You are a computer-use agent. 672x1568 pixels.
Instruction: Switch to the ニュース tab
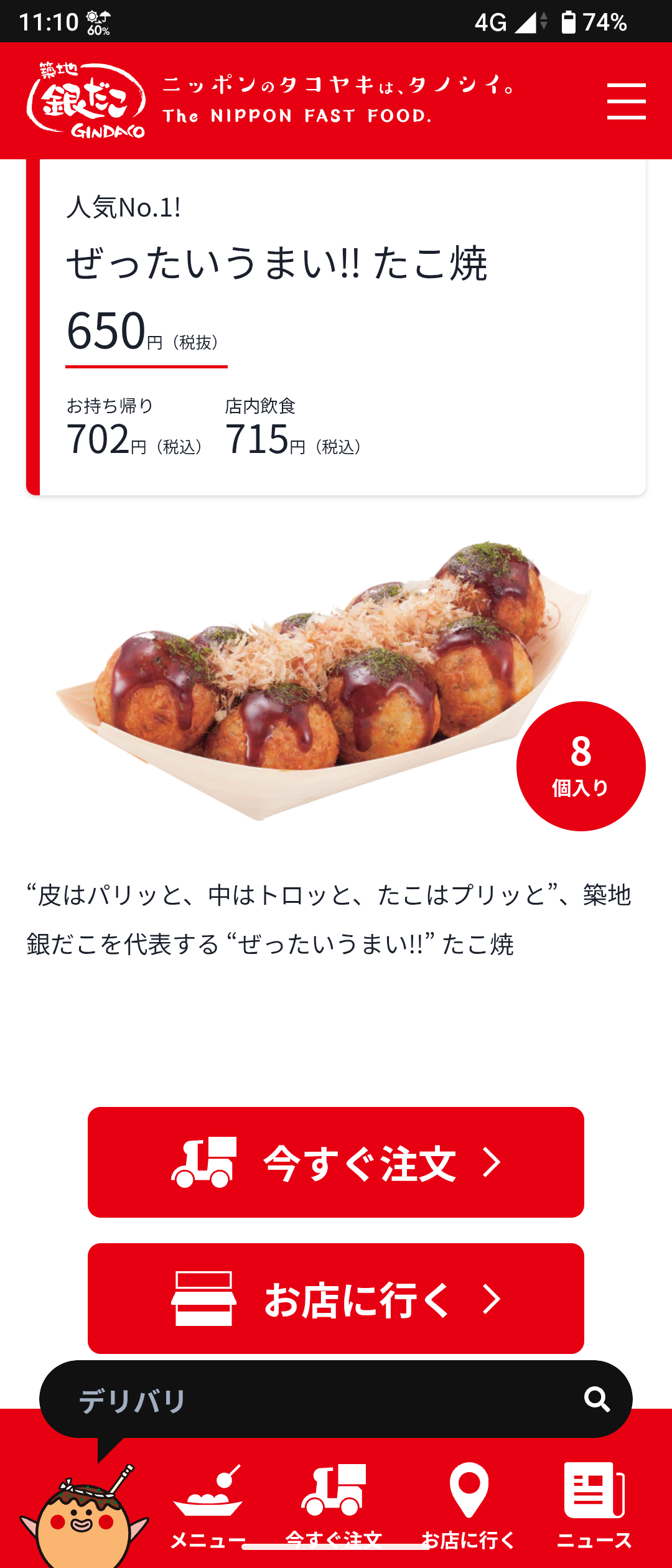click(594, 1506)
